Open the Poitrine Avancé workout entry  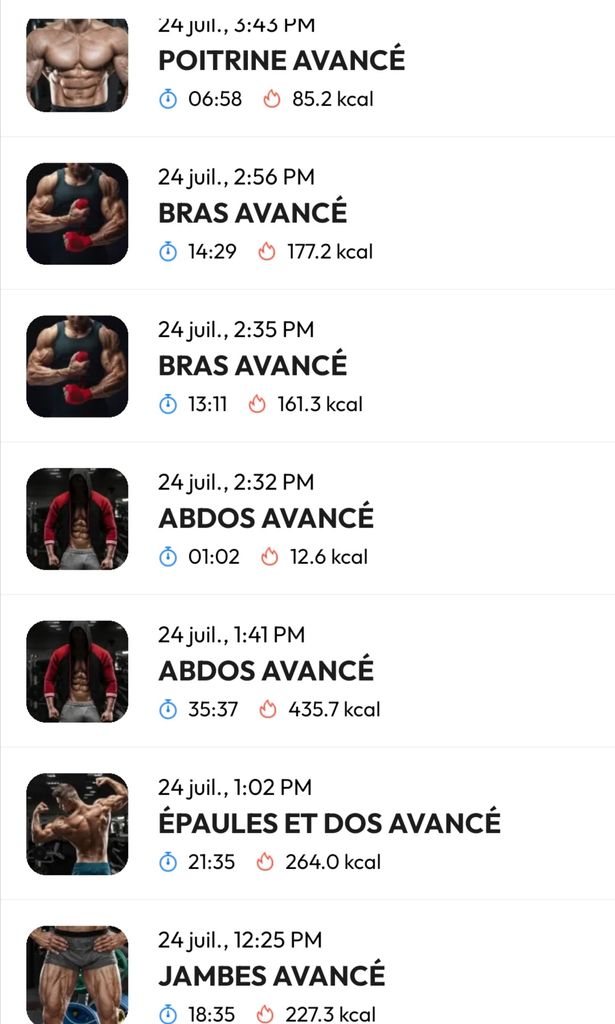[281, 61]
